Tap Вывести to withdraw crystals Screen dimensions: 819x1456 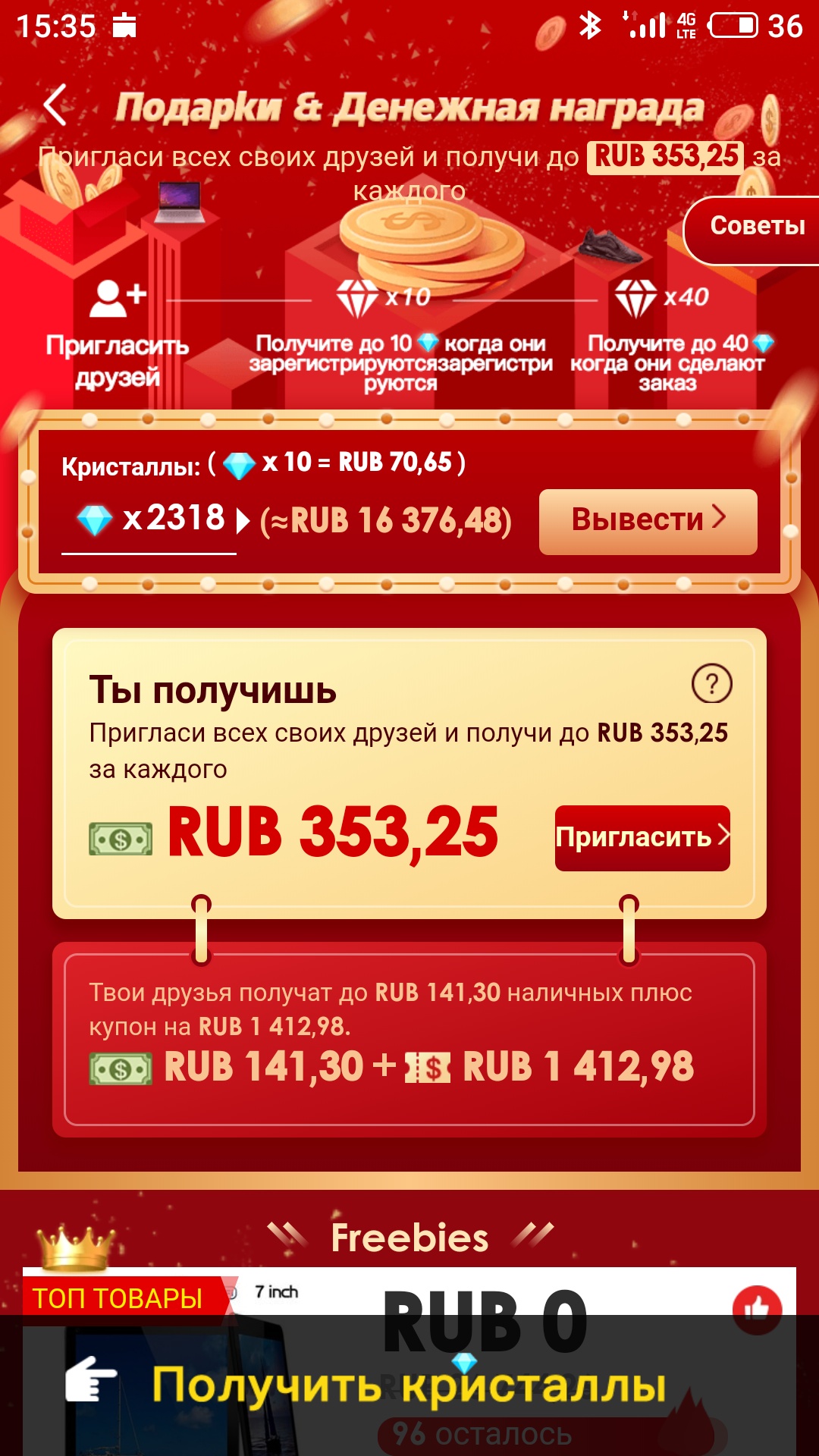pyautogui.click(x=648, y=521)
